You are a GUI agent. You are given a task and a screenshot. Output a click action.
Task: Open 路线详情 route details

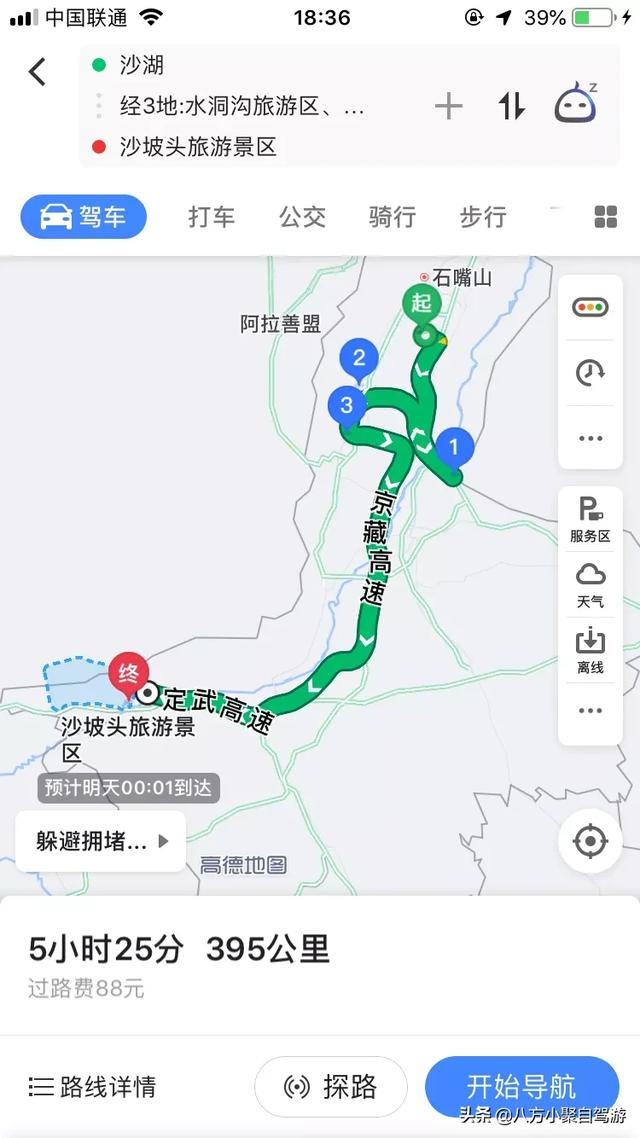(x=93, y=1086)
